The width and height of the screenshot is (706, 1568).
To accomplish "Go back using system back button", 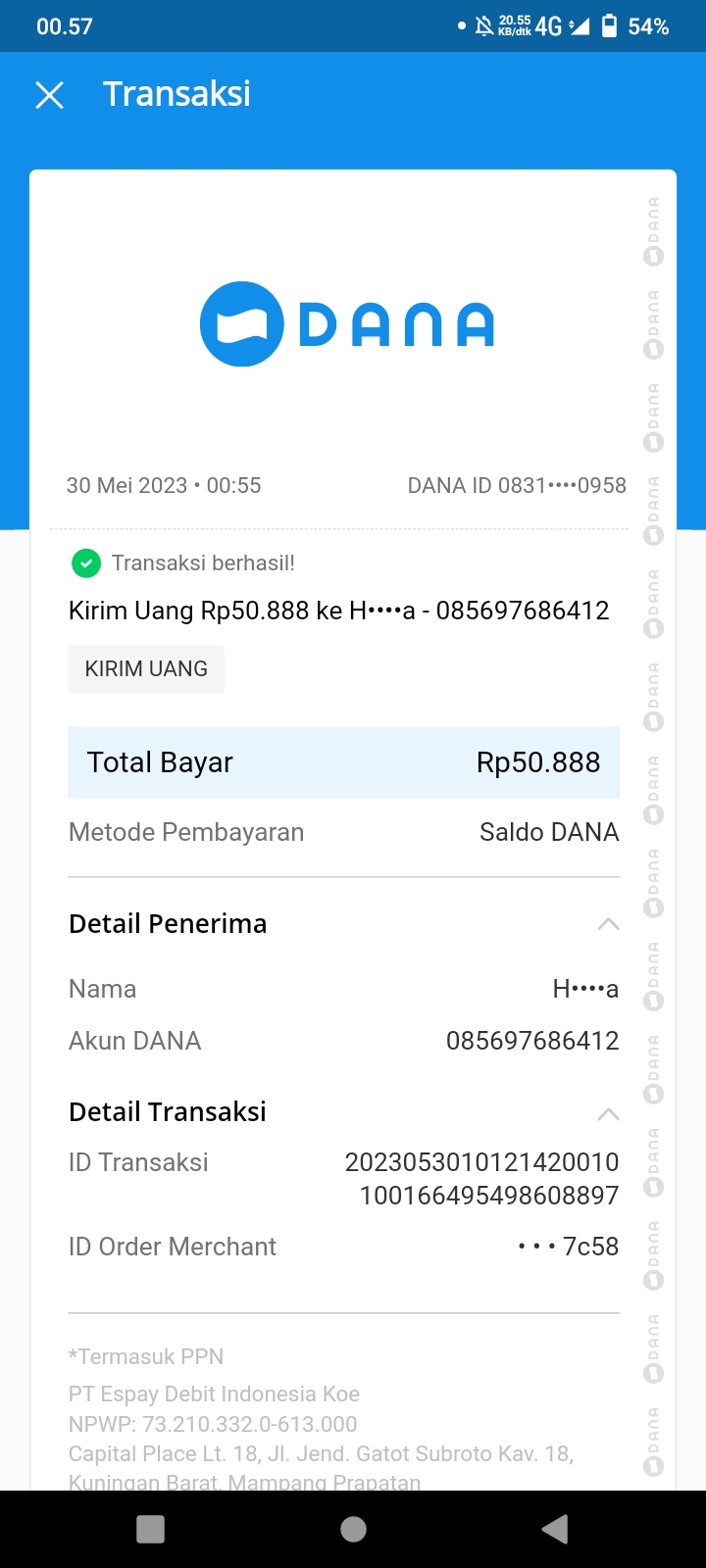I will click(x=554, y=1529).
